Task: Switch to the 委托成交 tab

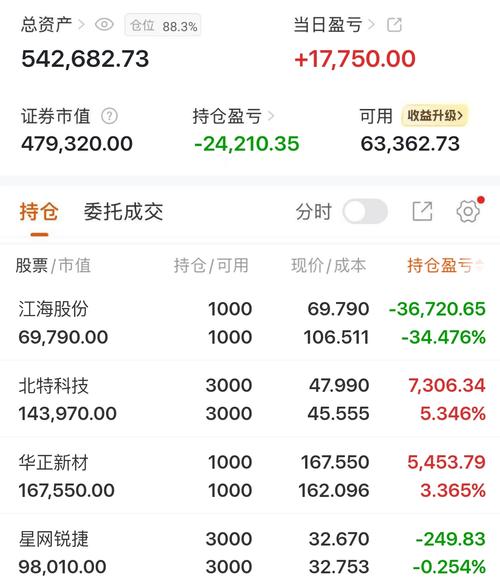Action: click(x=123, y=212)
